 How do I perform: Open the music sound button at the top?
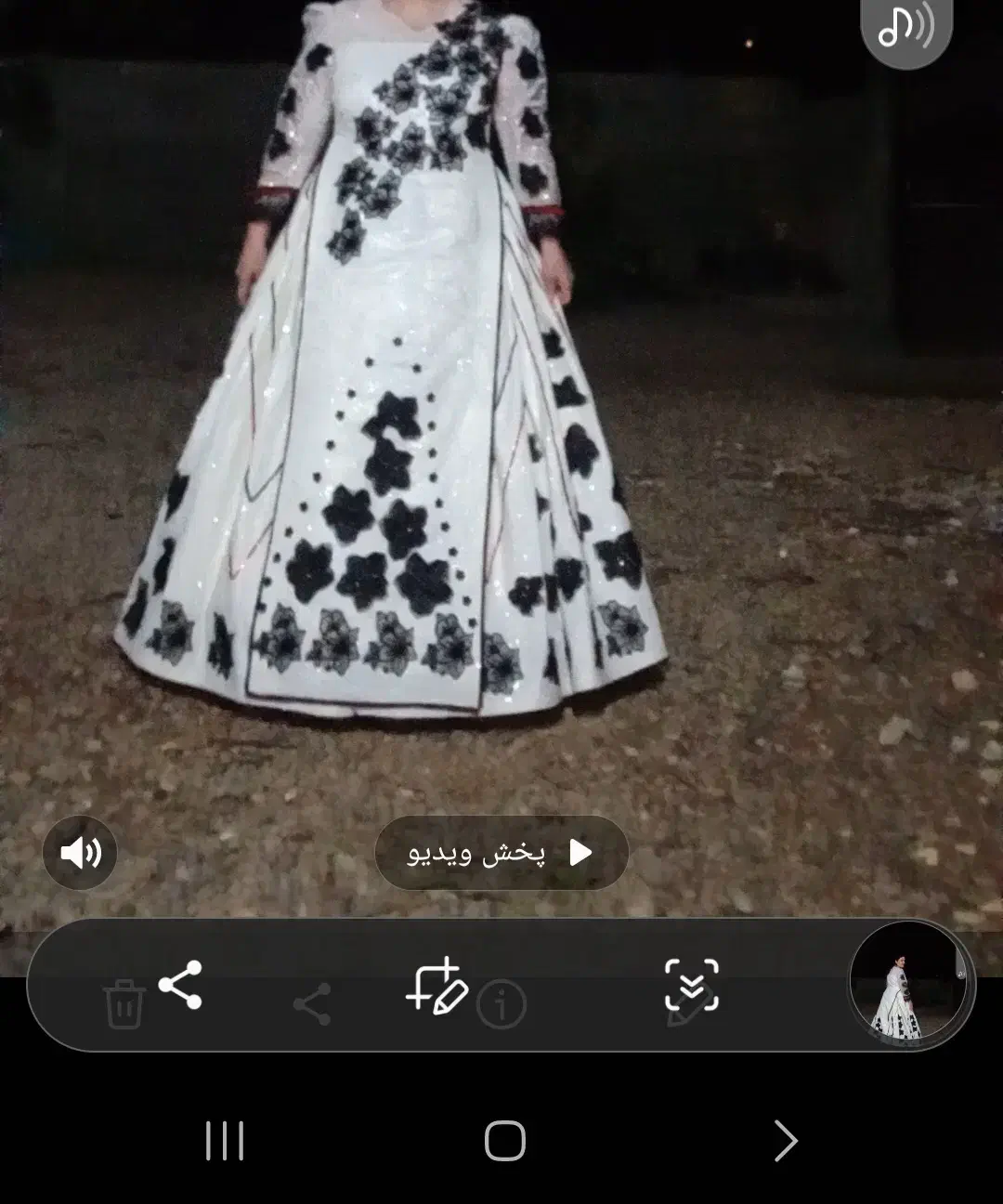click(x=906, y=28)
